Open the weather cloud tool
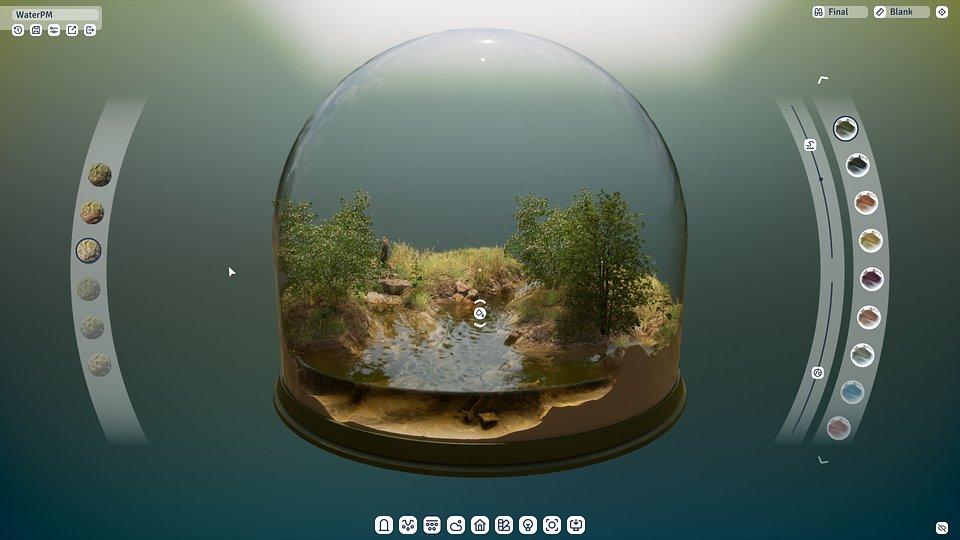The height and width of the screenshot is (540, 960). (x=456, y=525)
